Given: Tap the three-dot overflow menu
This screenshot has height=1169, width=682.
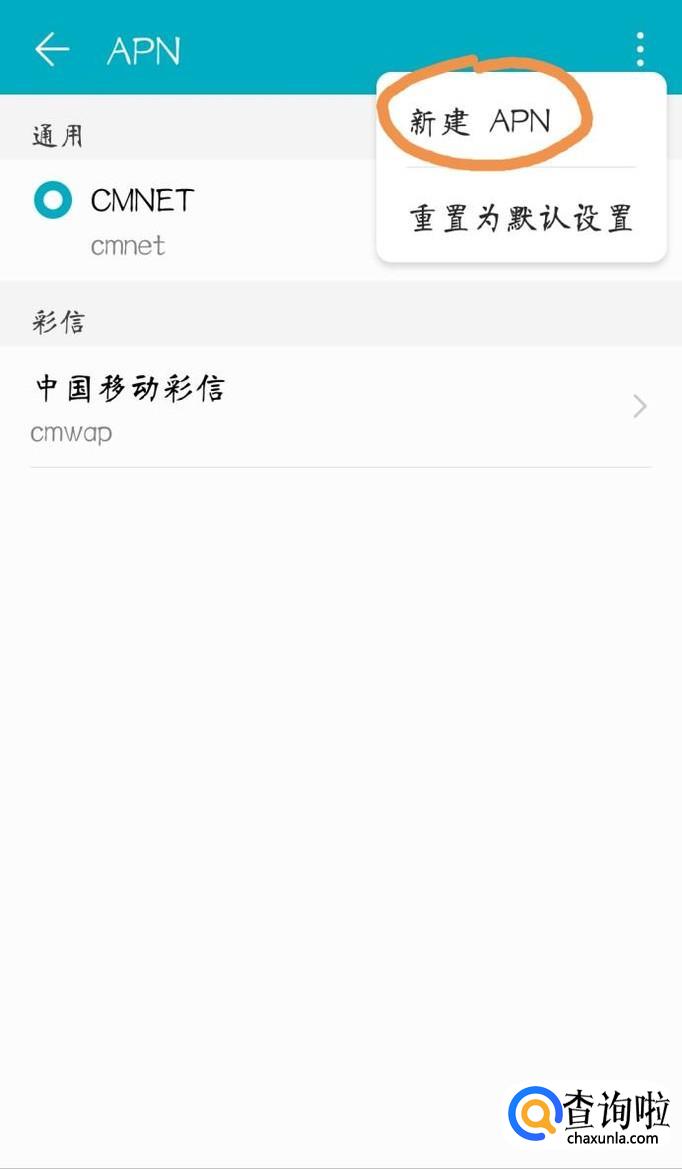Looking at the screenshot, I should (640, 49).
